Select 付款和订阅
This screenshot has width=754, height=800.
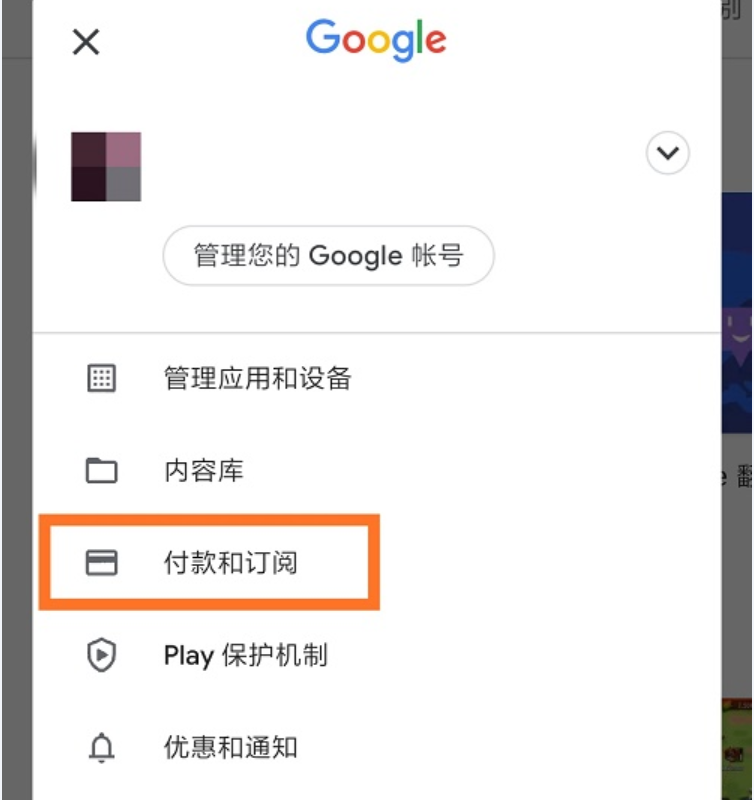230,563
